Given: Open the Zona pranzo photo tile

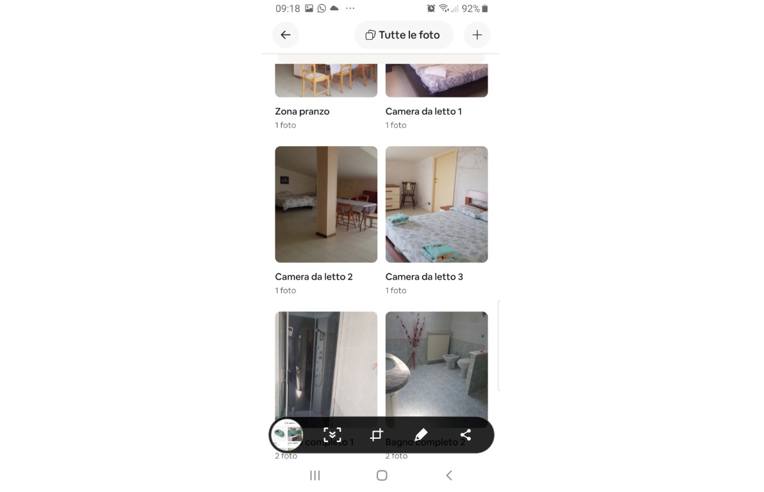Looking at the screenshot, I should (x=326, y=81).
